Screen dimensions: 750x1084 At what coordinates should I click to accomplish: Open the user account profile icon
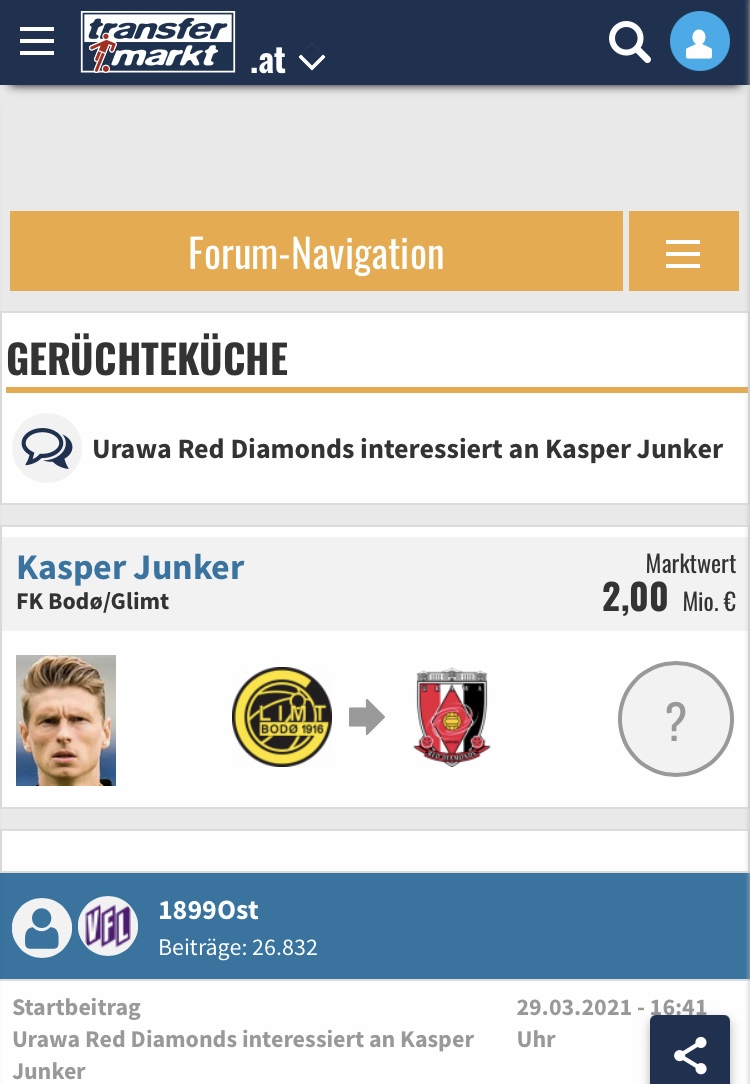click(x=699, y=42)
